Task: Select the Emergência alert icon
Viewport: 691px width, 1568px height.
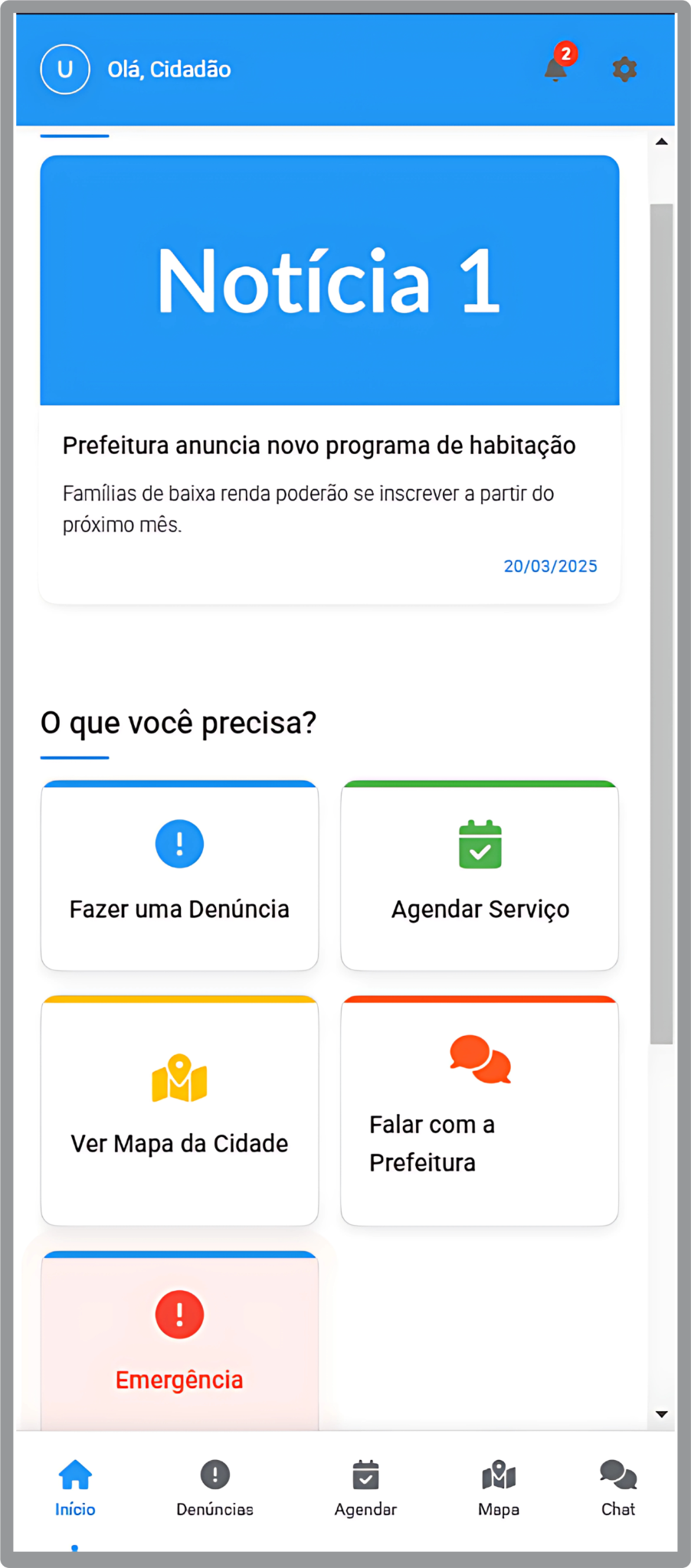Action: (x=179, y=1314)
